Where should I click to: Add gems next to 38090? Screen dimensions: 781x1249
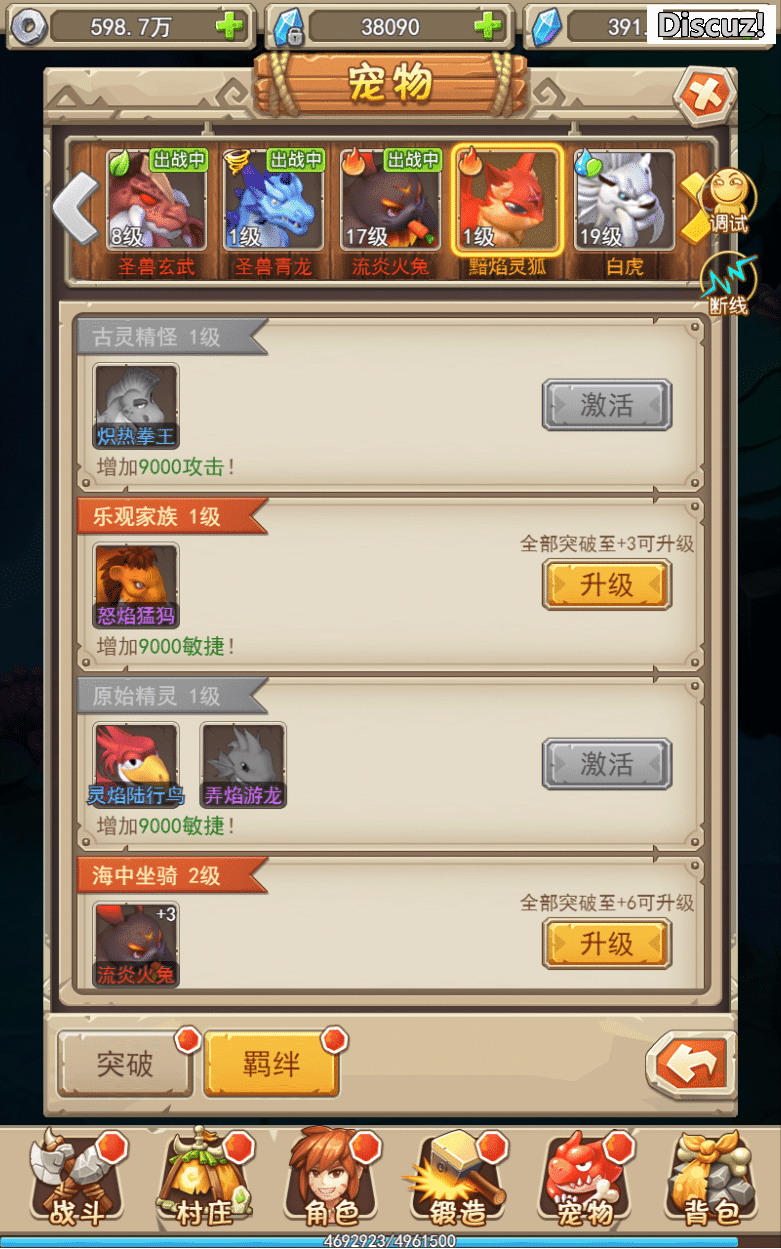488,26
